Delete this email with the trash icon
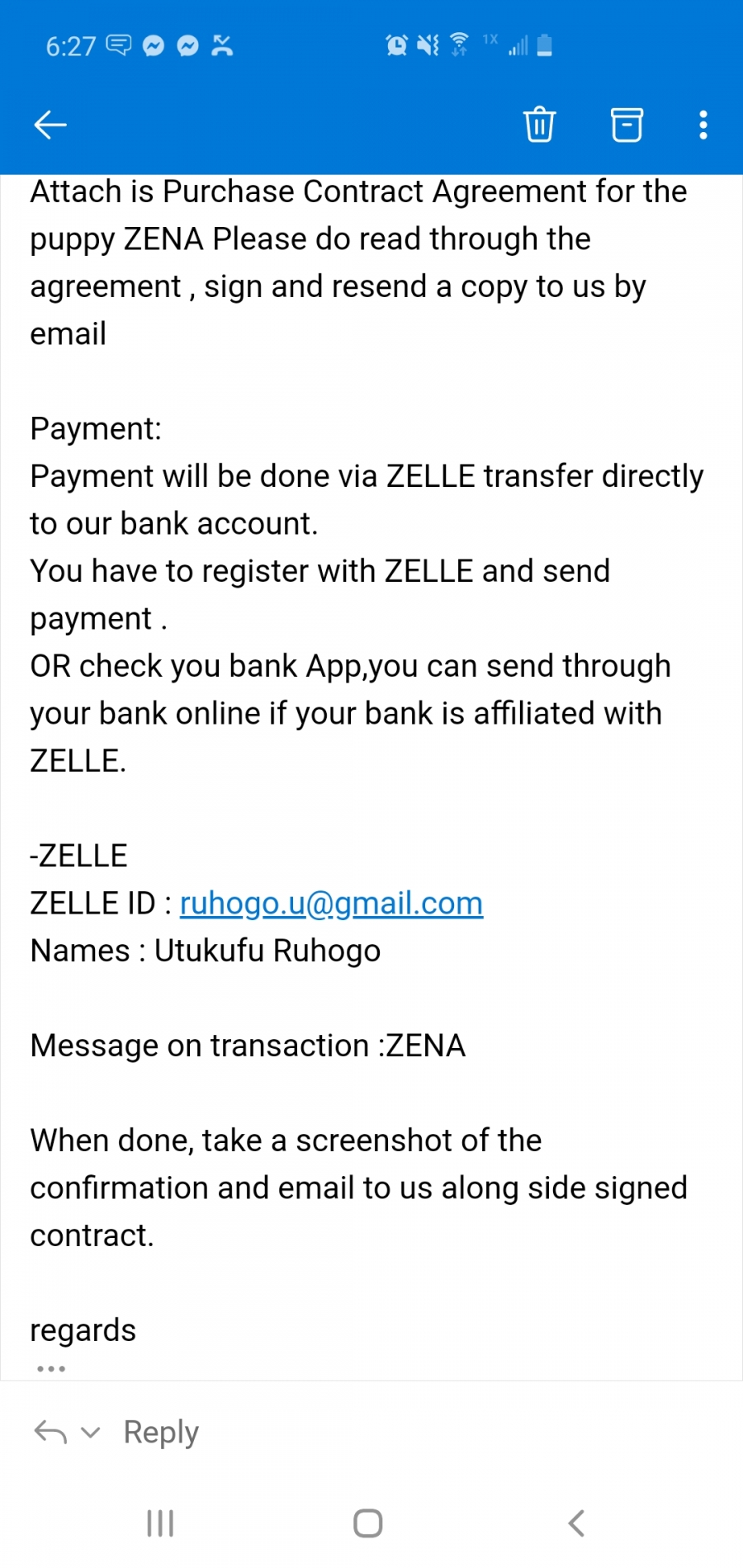The width and height of the screenshot is (743, 1568). [x=539, y=125]
